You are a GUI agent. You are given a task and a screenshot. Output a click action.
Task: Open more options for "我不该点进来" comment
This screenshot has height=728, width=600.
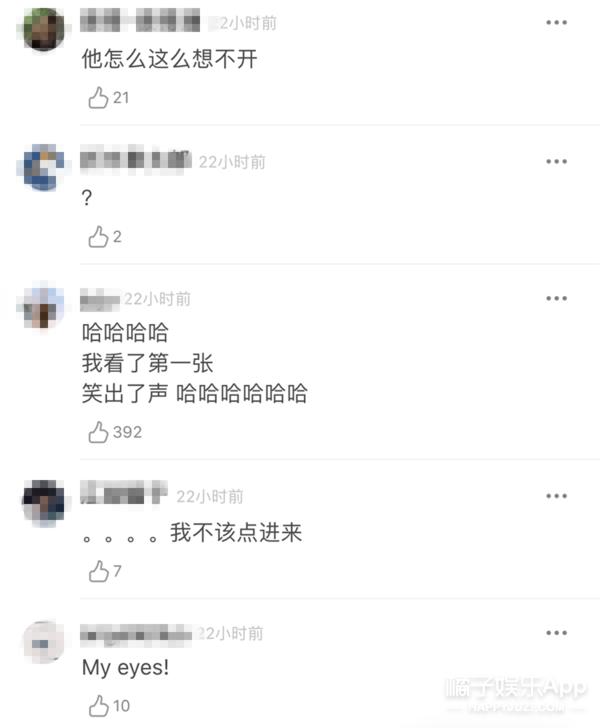(556, 495)
